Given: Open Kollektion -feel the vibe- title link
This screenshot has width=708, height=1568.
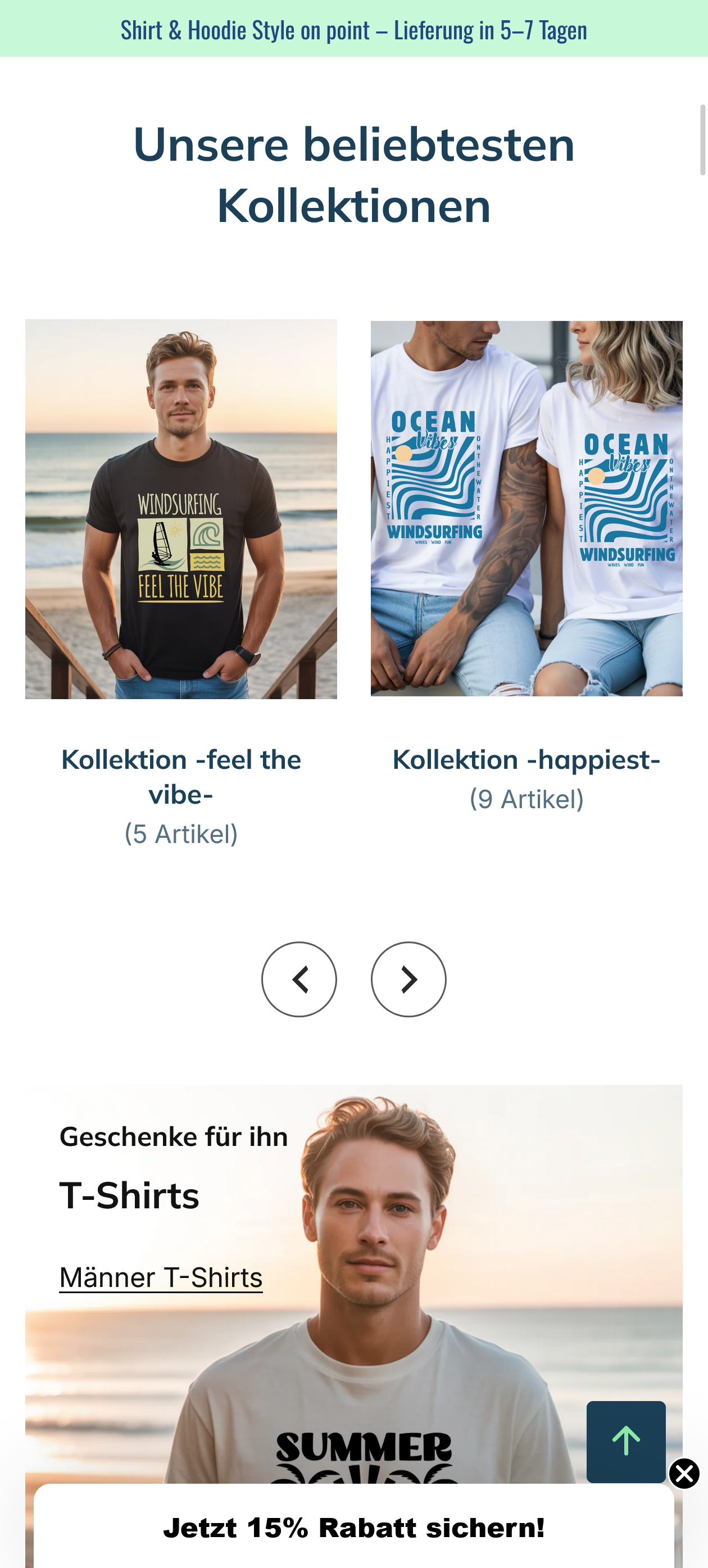Looking at the screenshot, I should click(181, 777).
